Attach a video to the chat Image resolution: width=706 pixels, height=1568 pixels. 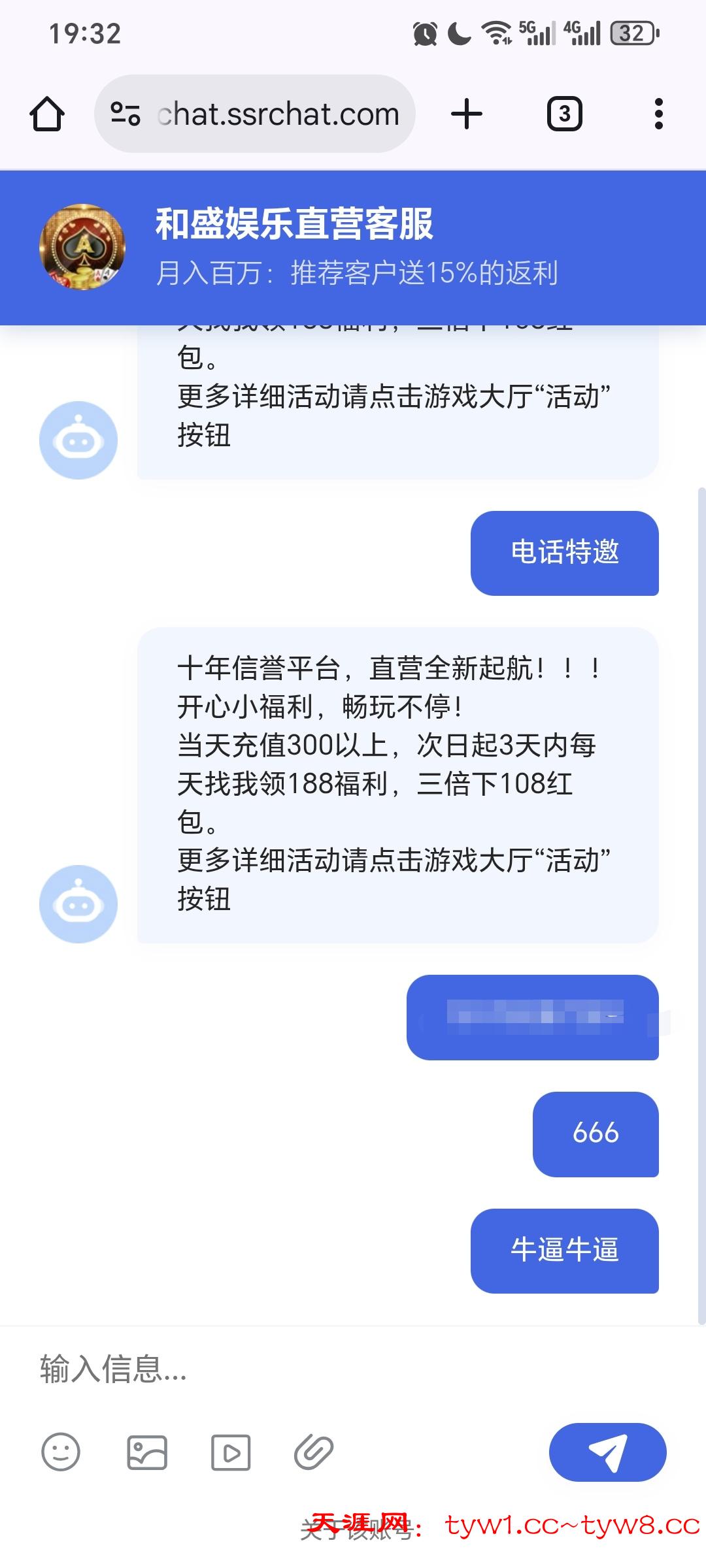coord(230,1452)
